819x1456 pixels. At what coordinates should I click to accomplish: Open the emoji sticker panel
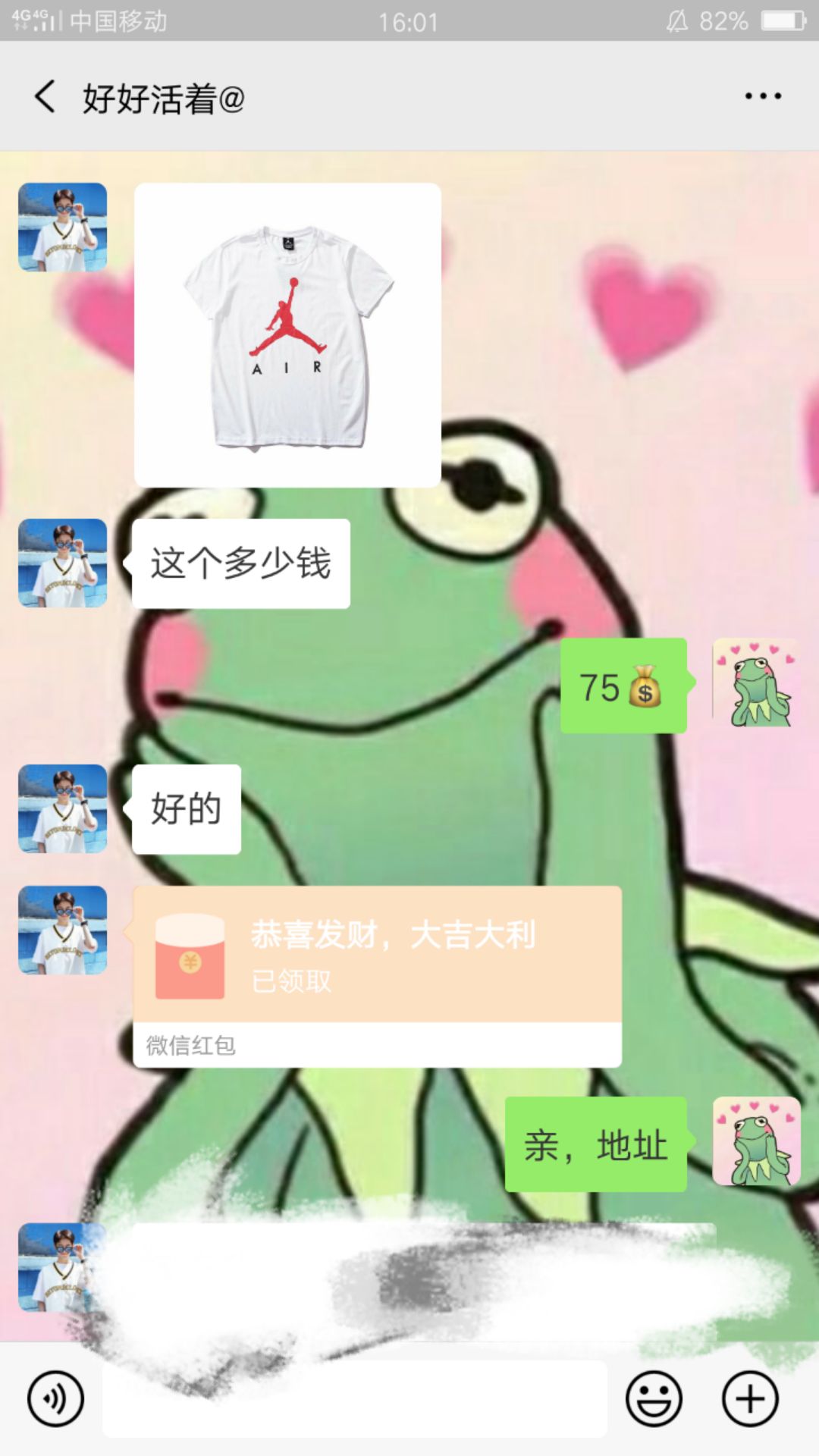[x=654, y=1399]
